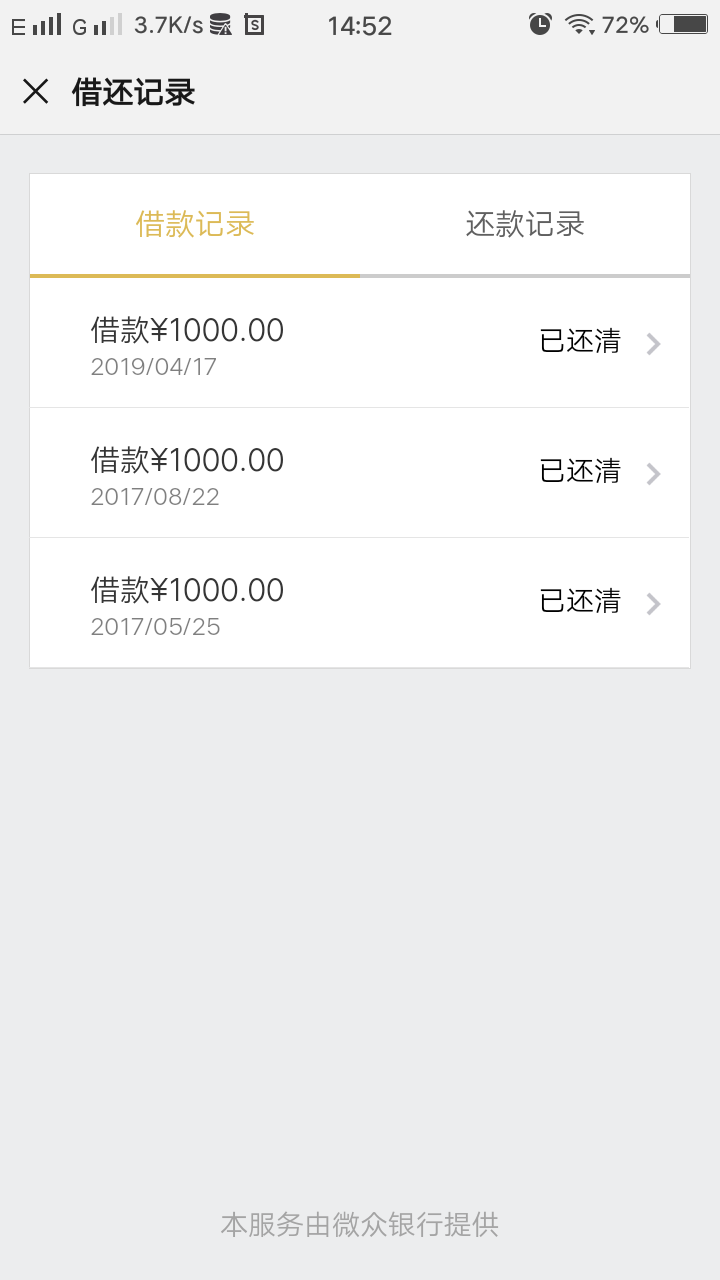720x1280 pixels.
Task: View the loan record dated 2017/08/22
Action: coord(360,473)
